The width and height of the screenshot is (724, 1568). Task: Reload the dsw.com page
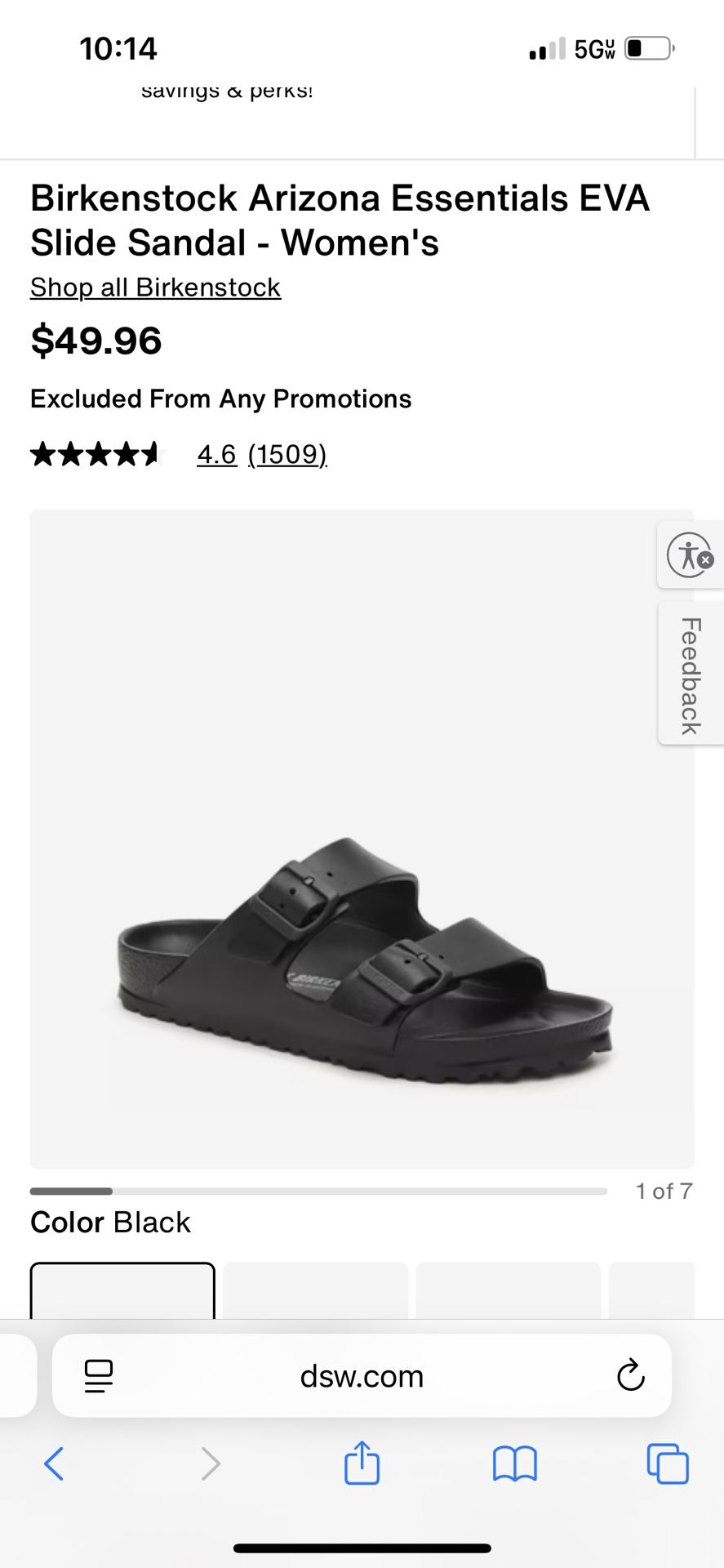pyautogui.click(x=630, y=1376)
